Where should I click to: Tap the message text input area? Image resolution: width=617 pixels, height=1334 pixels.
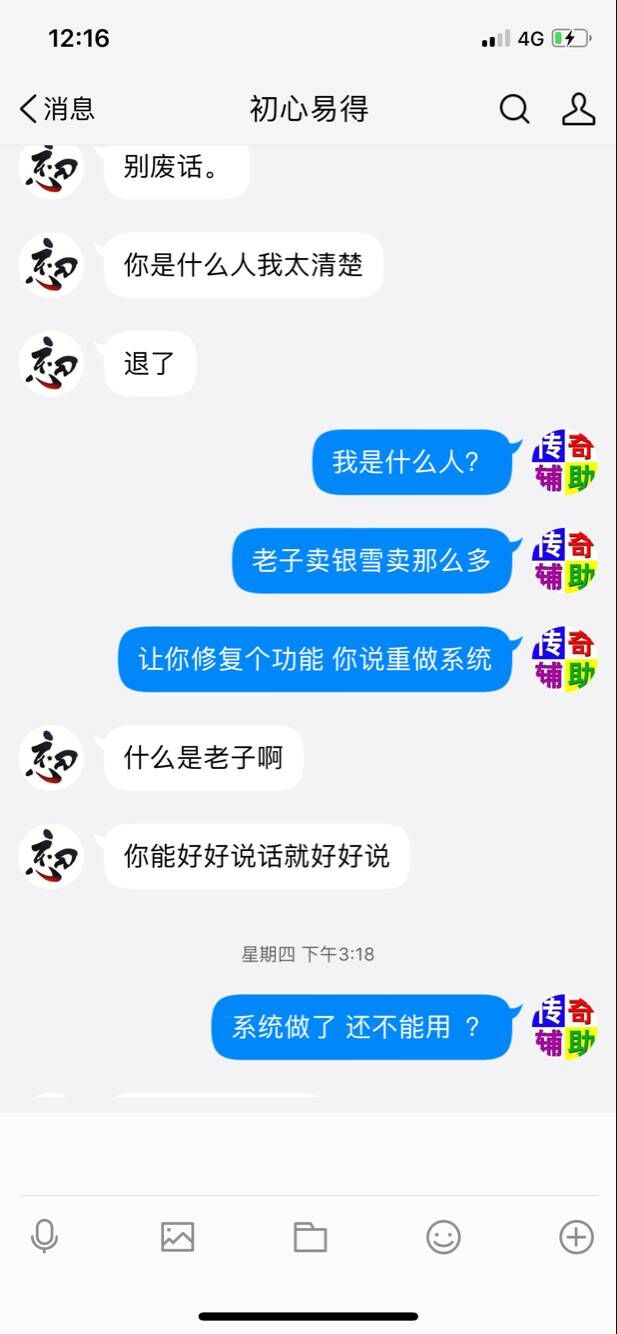tap(308, 1153)
